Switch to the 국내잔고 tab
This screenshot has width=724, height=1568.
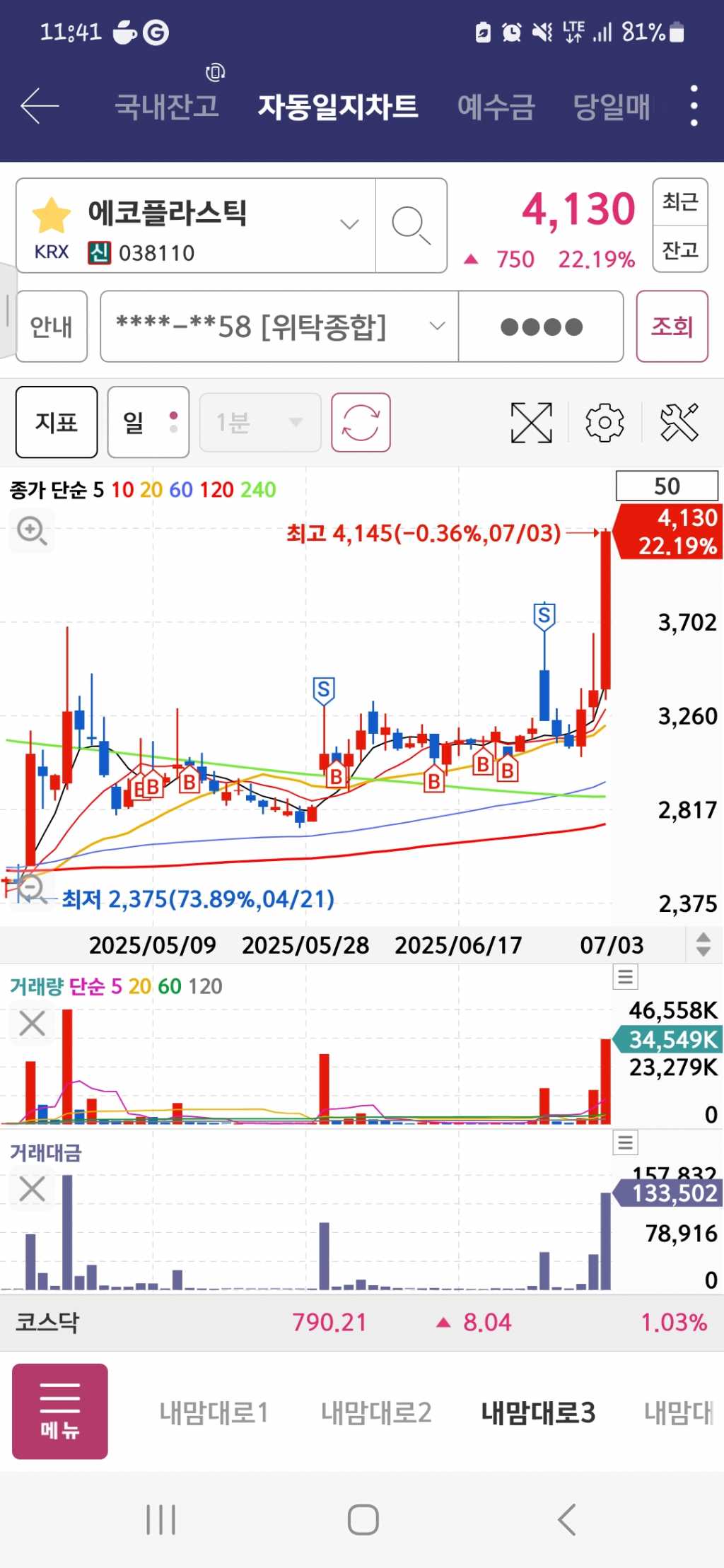[167, 107]
